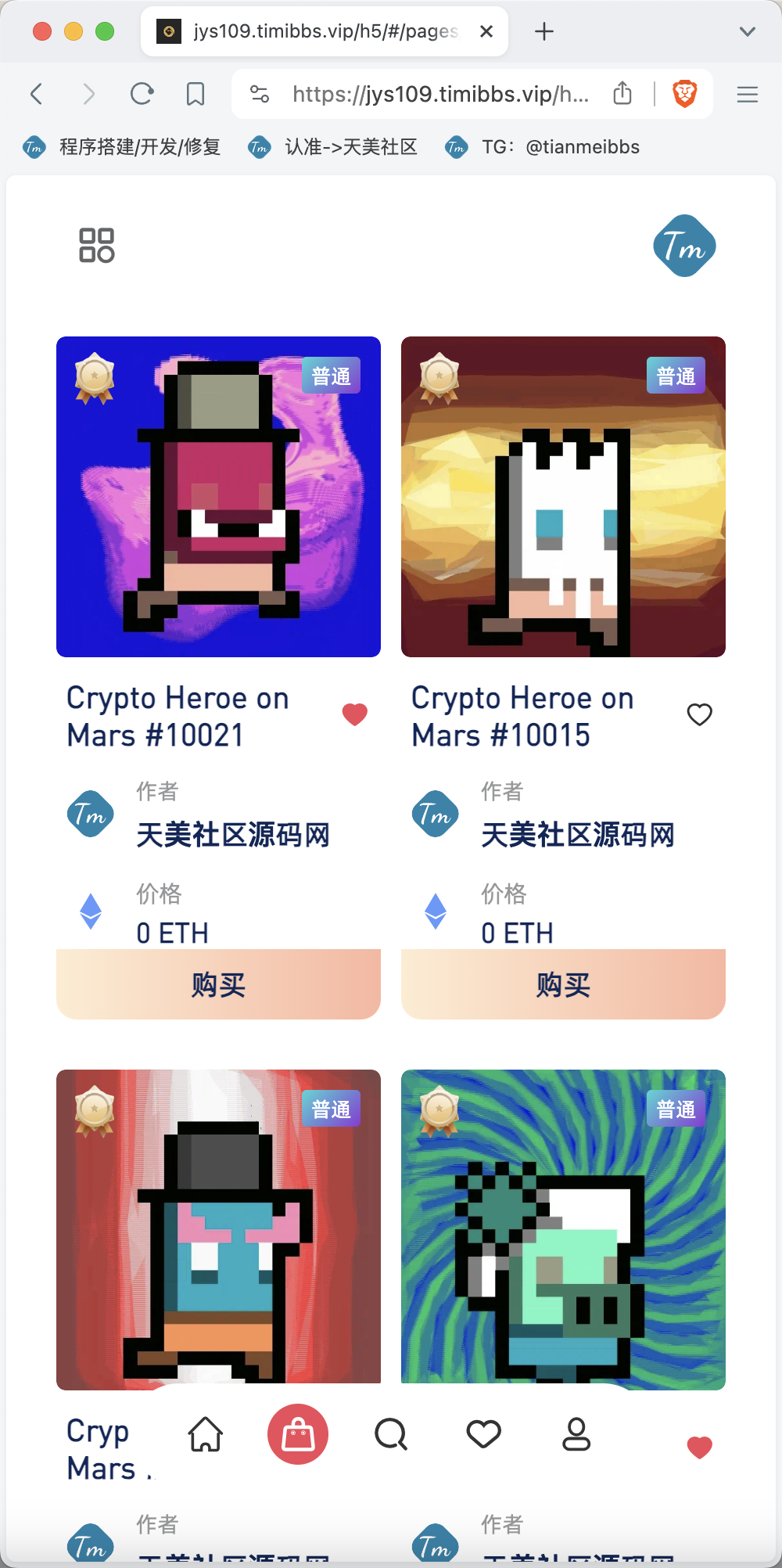The height and width of the screenshot is (1568, 782).
Task: Open the 认准->天美社区 bookmark
Action: [333, 147]
